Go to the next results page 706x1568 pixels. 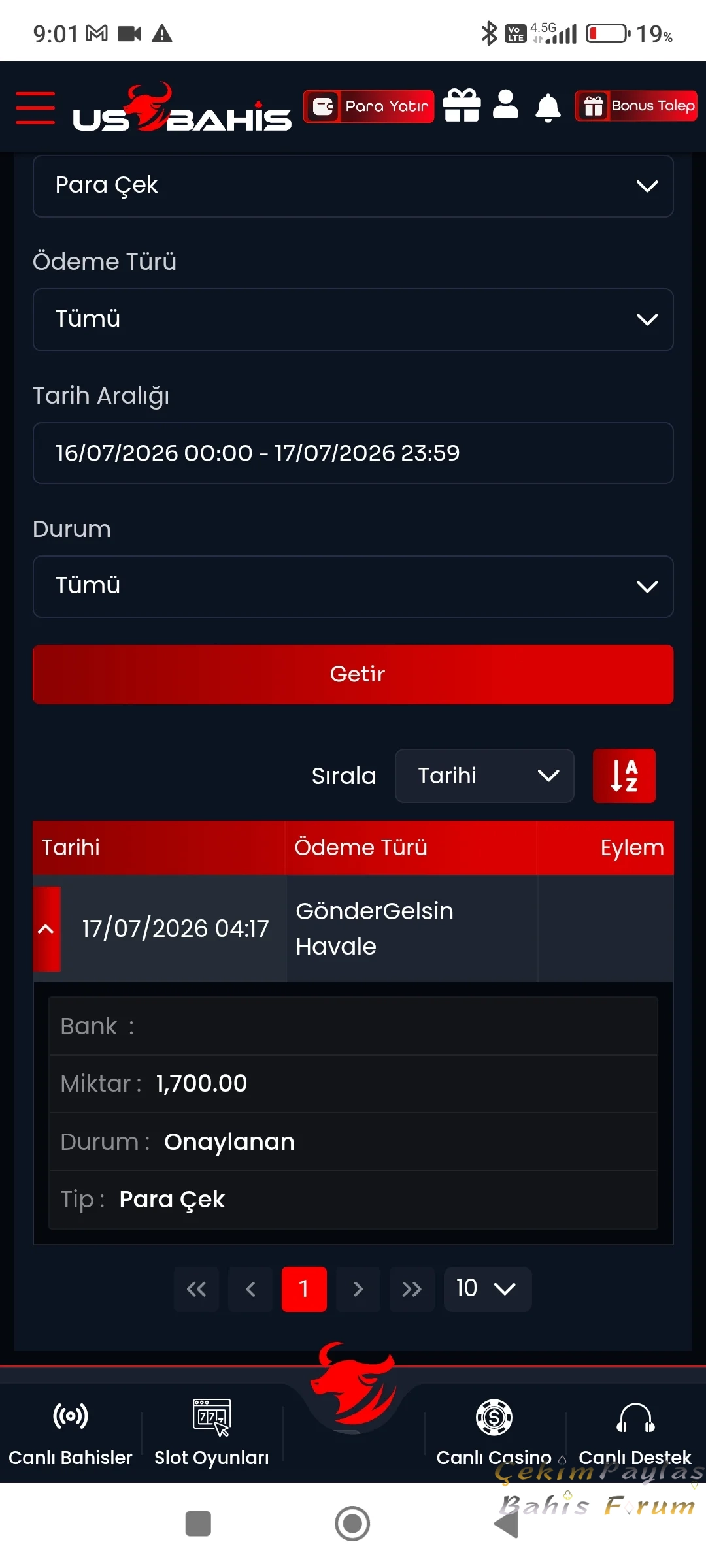pos(358,1289)
